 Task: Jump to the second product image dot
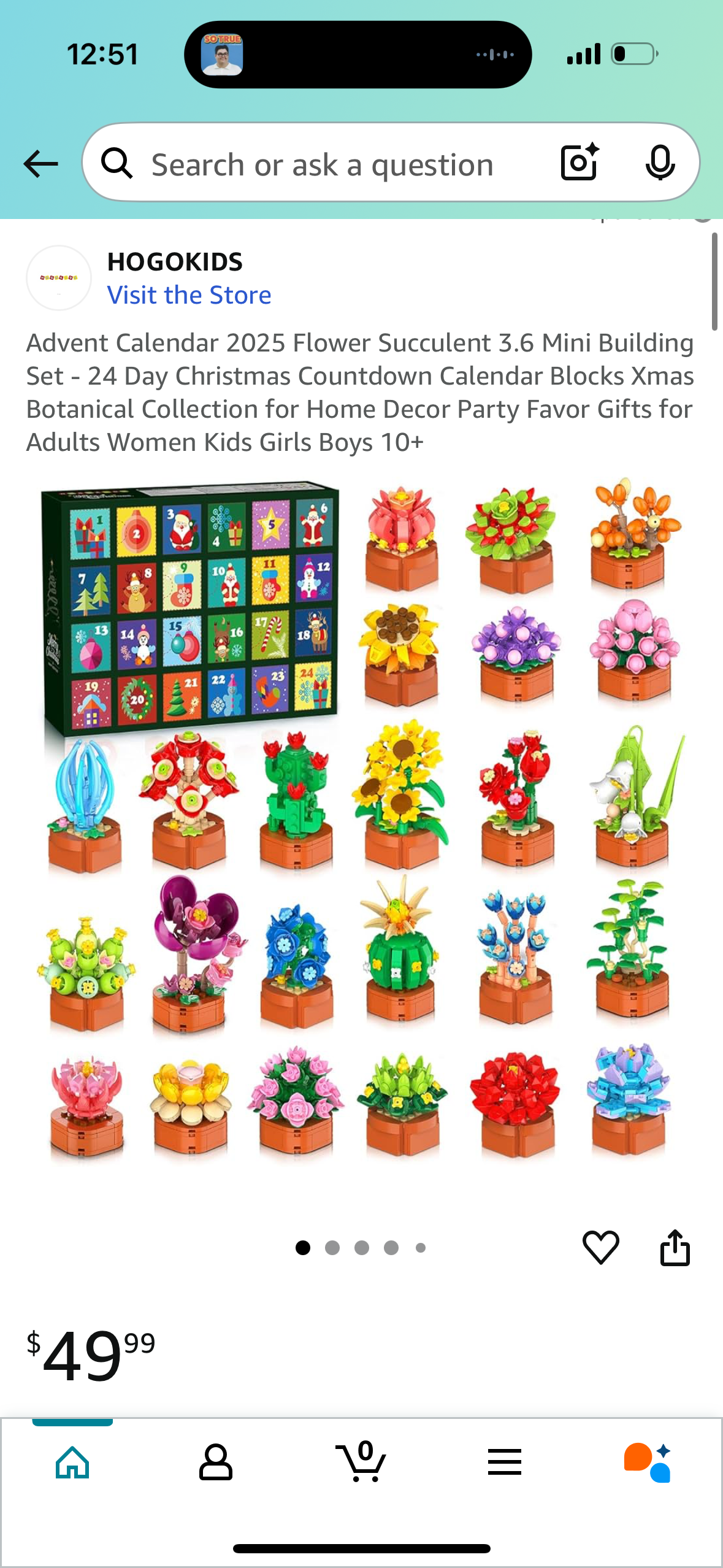(332, 1248)
